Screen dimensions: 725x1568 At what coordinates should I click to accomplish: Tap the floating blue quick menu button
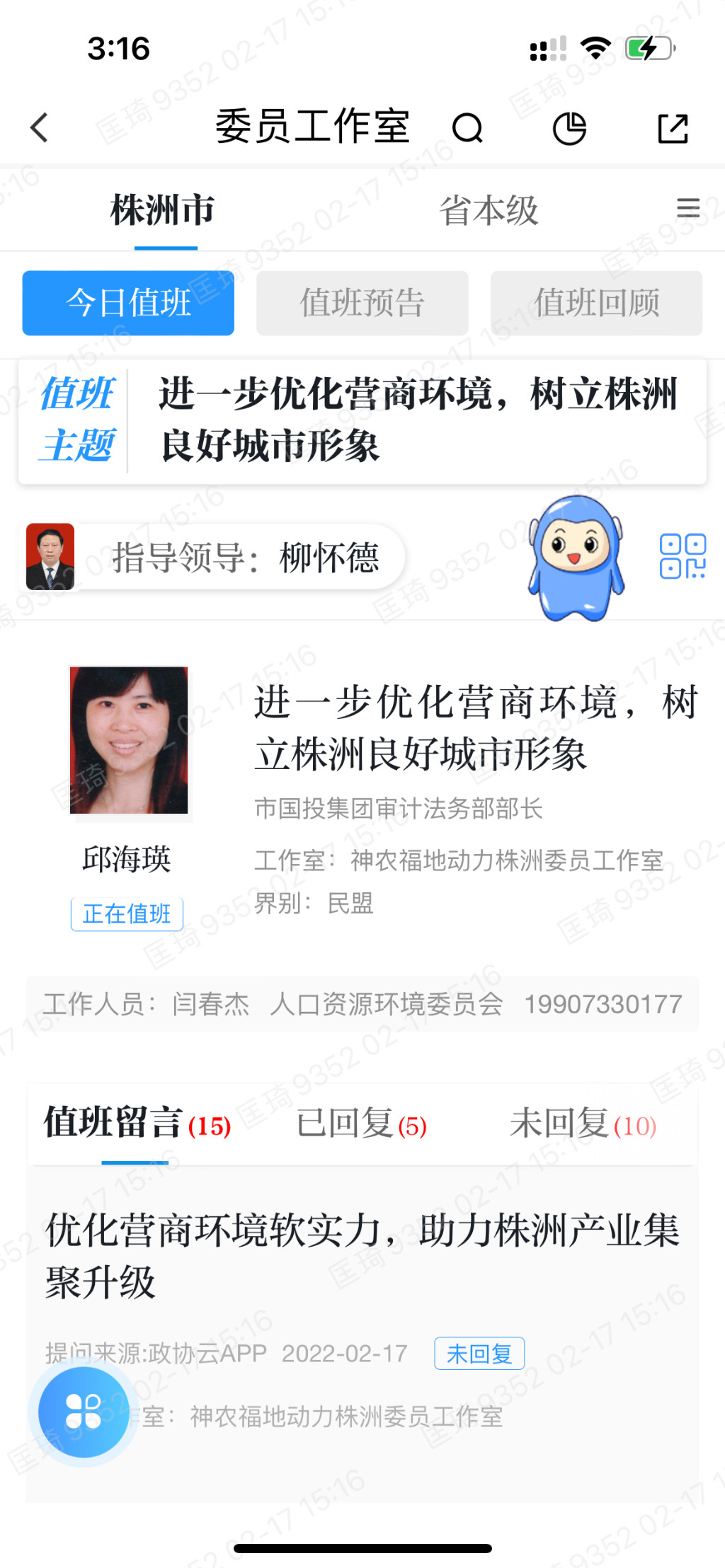(84, 1412)
